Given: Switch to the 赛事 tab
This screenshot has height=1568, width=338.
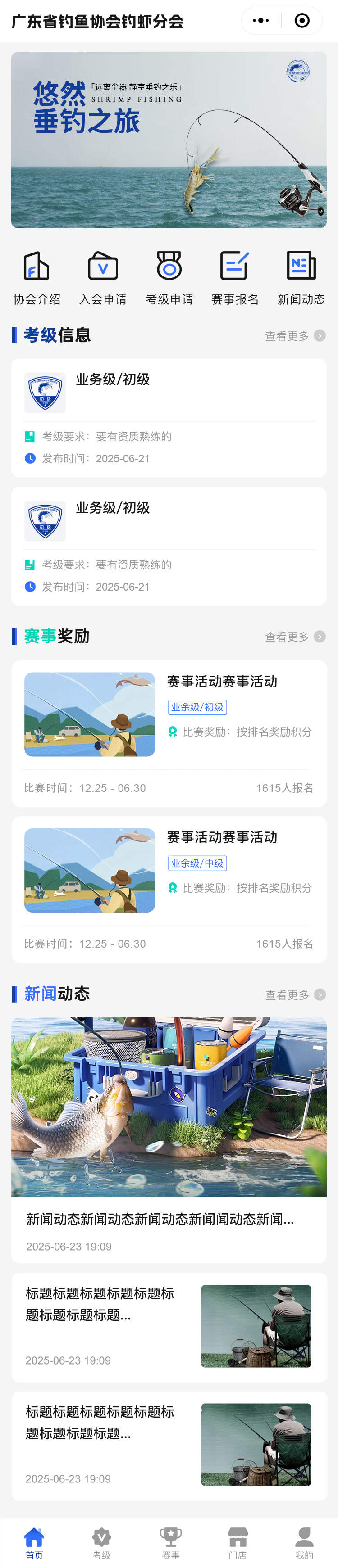Looking at the screenshot, I should pyautogui.click(x=170, y=1544).
